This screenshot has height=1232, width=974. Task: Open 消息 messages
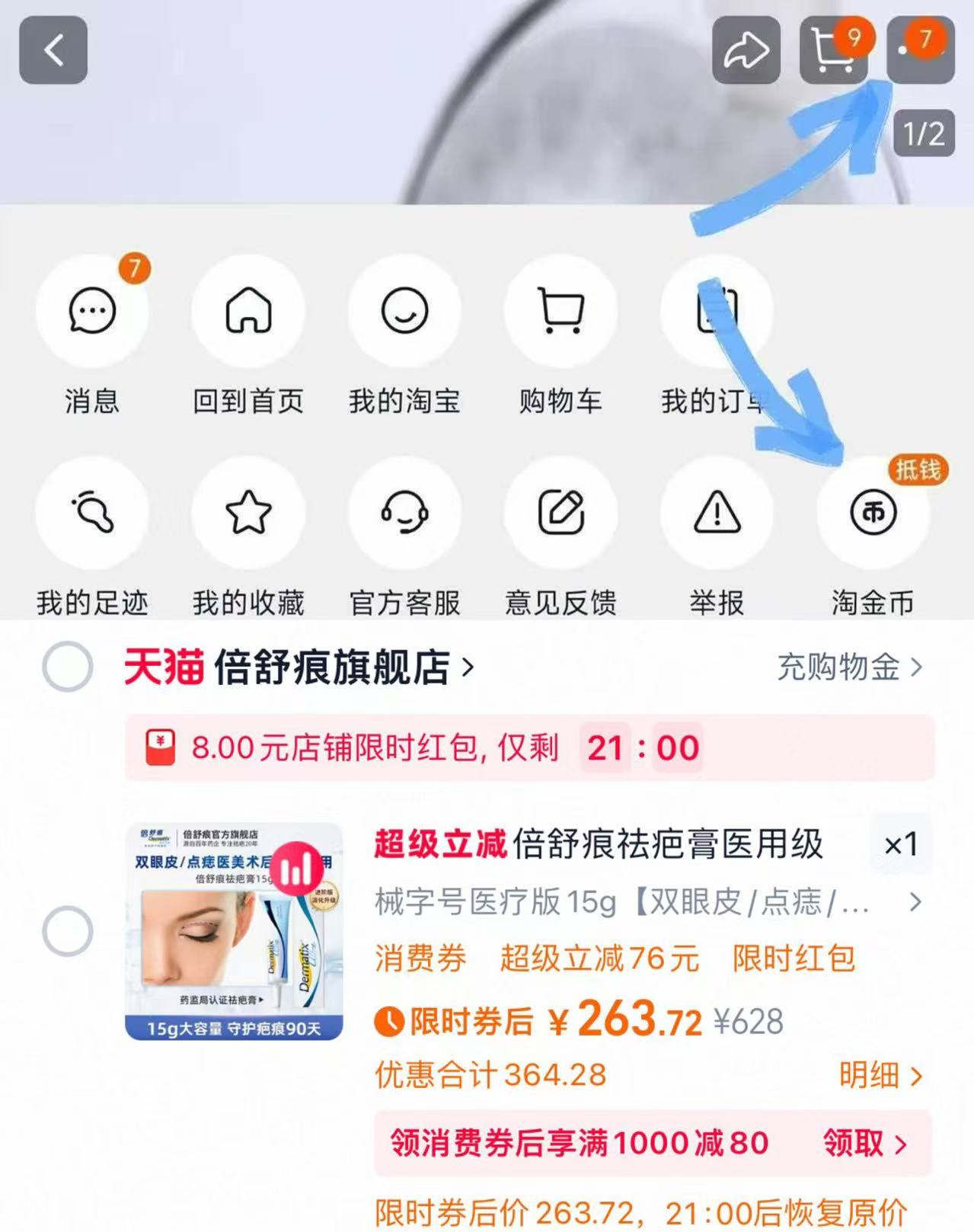(x=92, y=311)
